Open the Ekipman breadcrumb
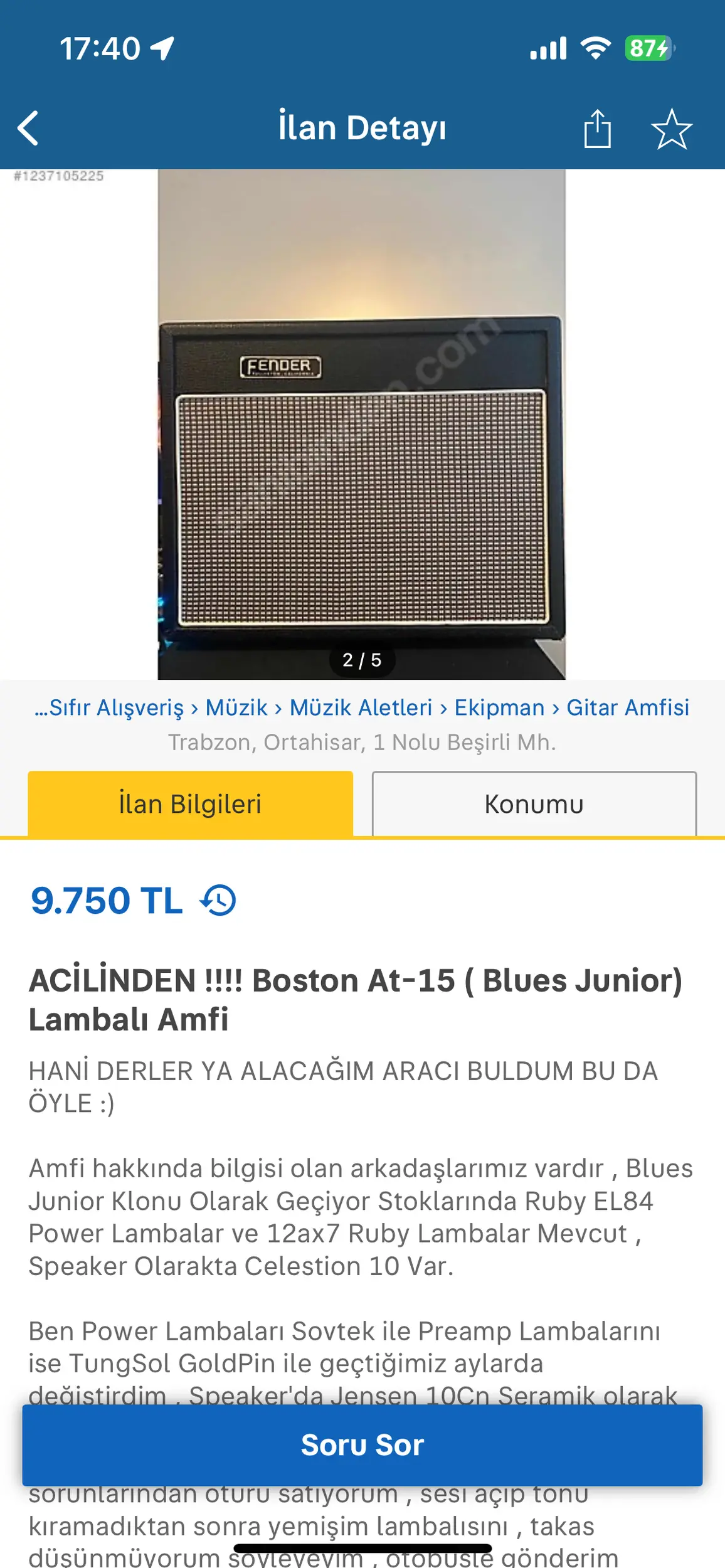 499,707
